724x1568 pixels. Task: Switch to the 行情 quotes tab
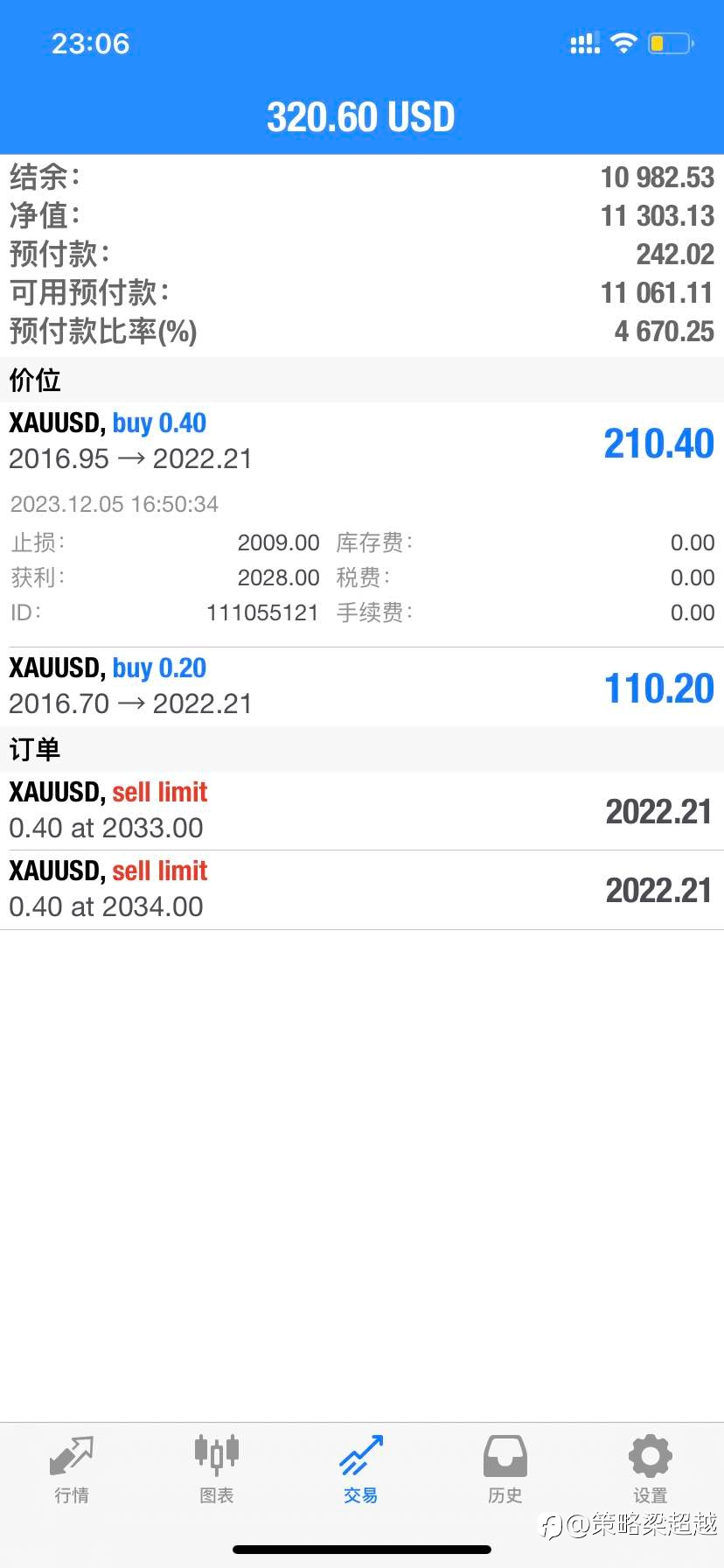pos(72,1469)
